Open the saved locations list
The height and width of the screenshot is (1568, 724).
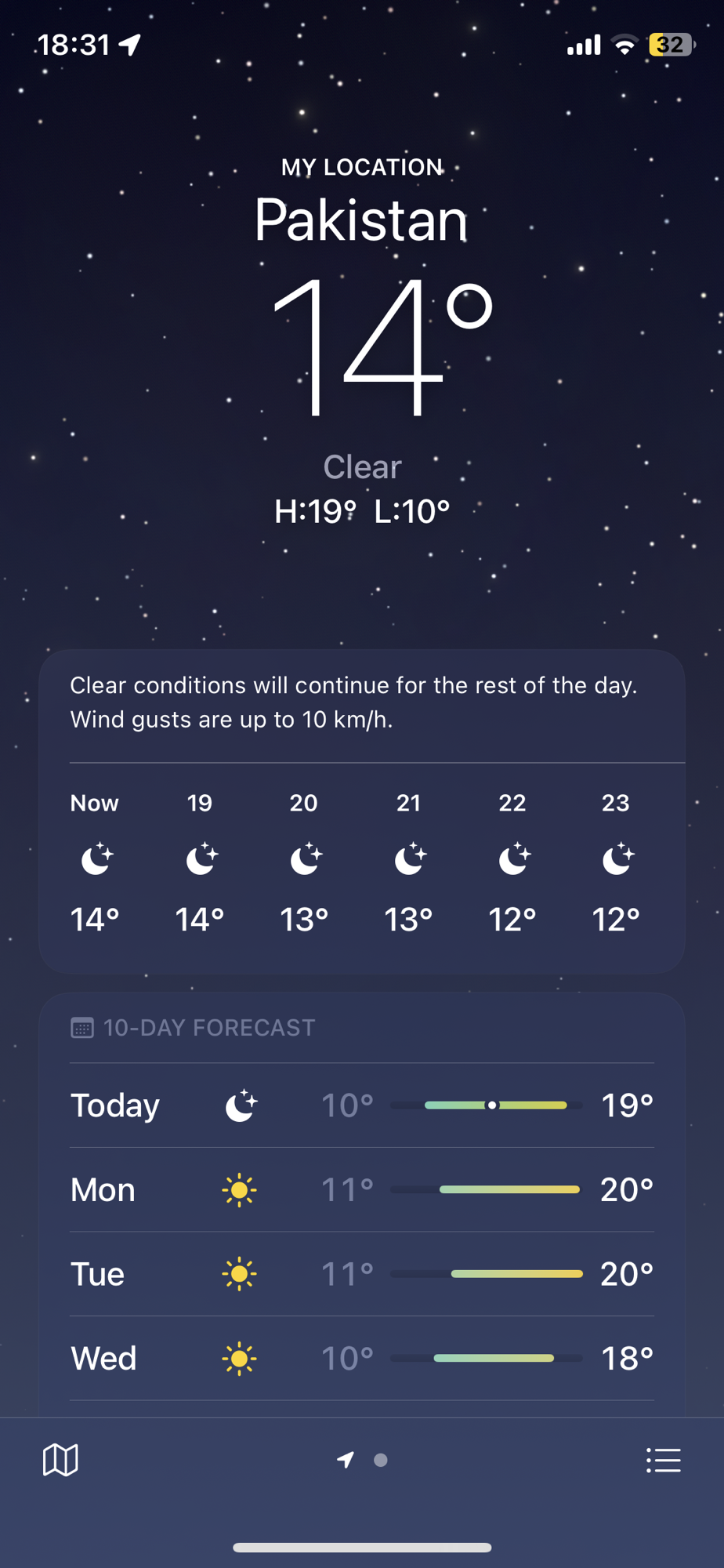(663, 1460)
